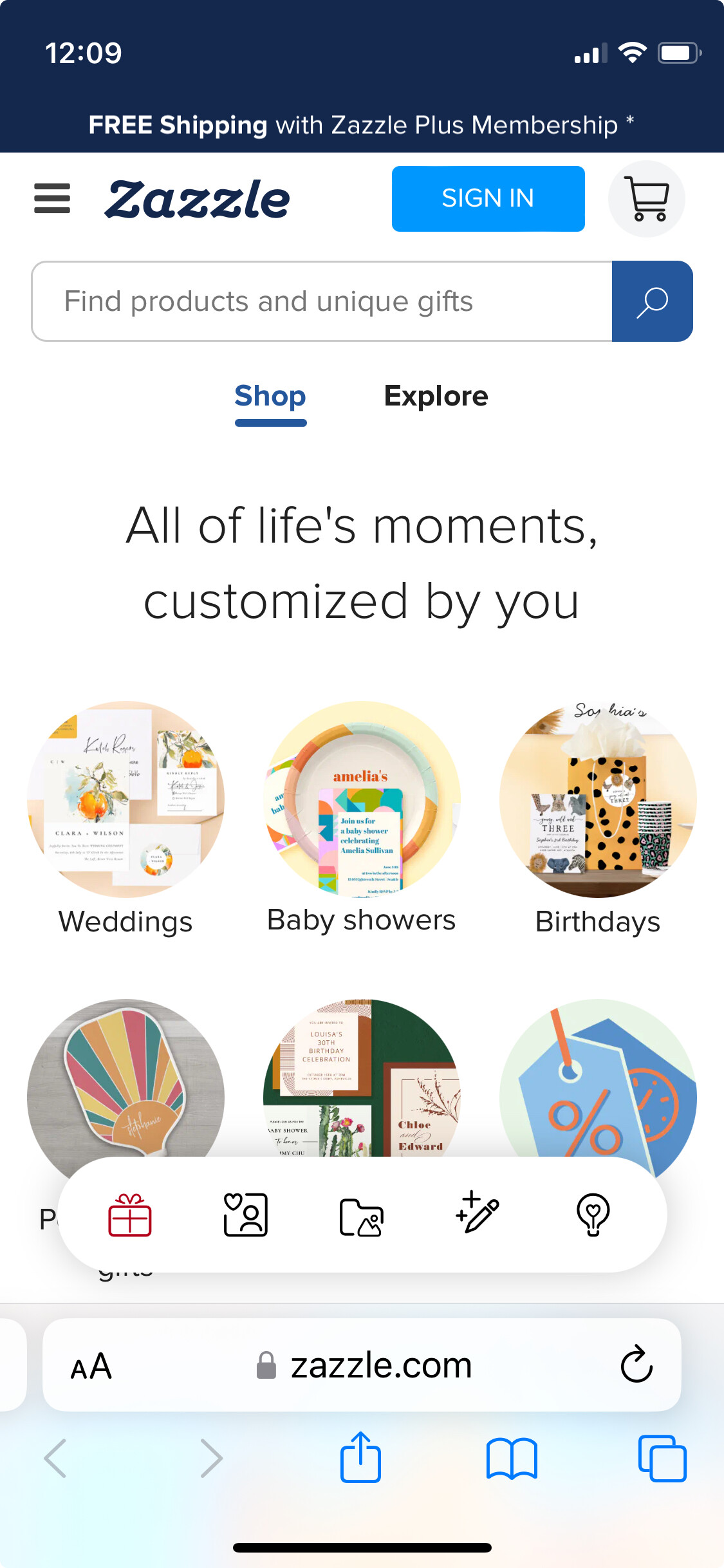Tap the magic pencil create icon
The image size is (724, 1568).
pos(477,1213)
